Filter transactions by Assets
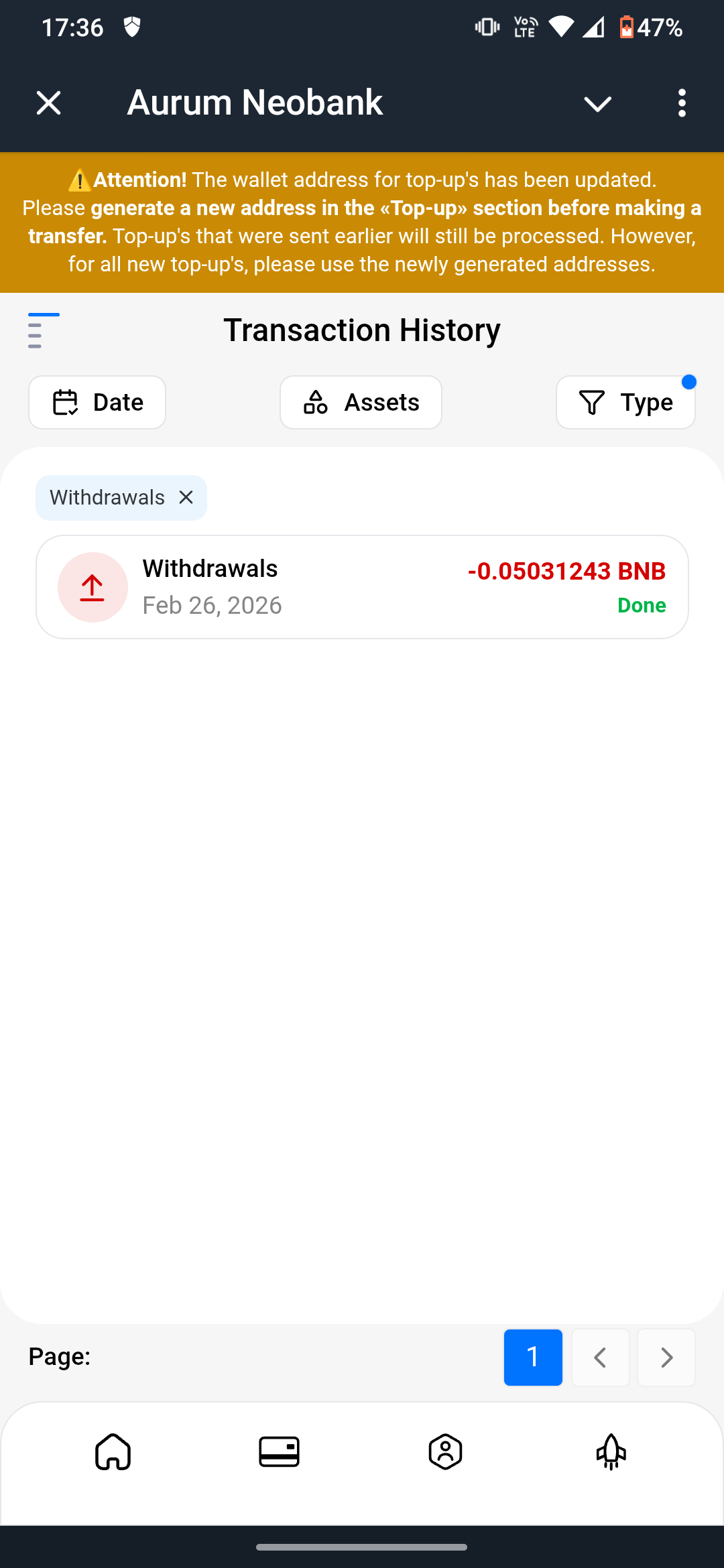Screen dimensions: 724x1568 pos(361,402)
